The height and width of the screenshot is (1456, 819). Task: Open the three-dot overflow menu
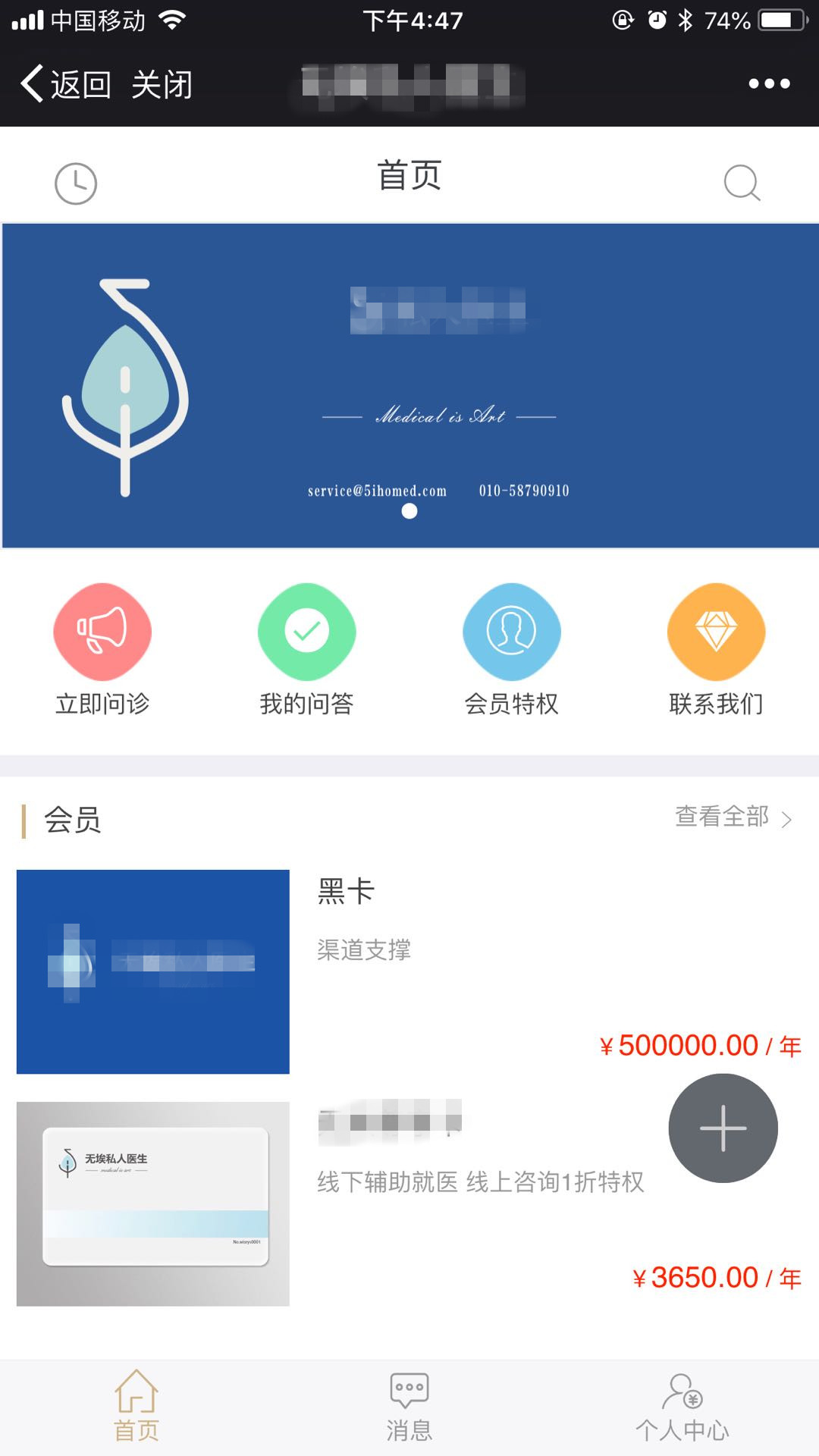pyautogui.click(x=769, y=84)
